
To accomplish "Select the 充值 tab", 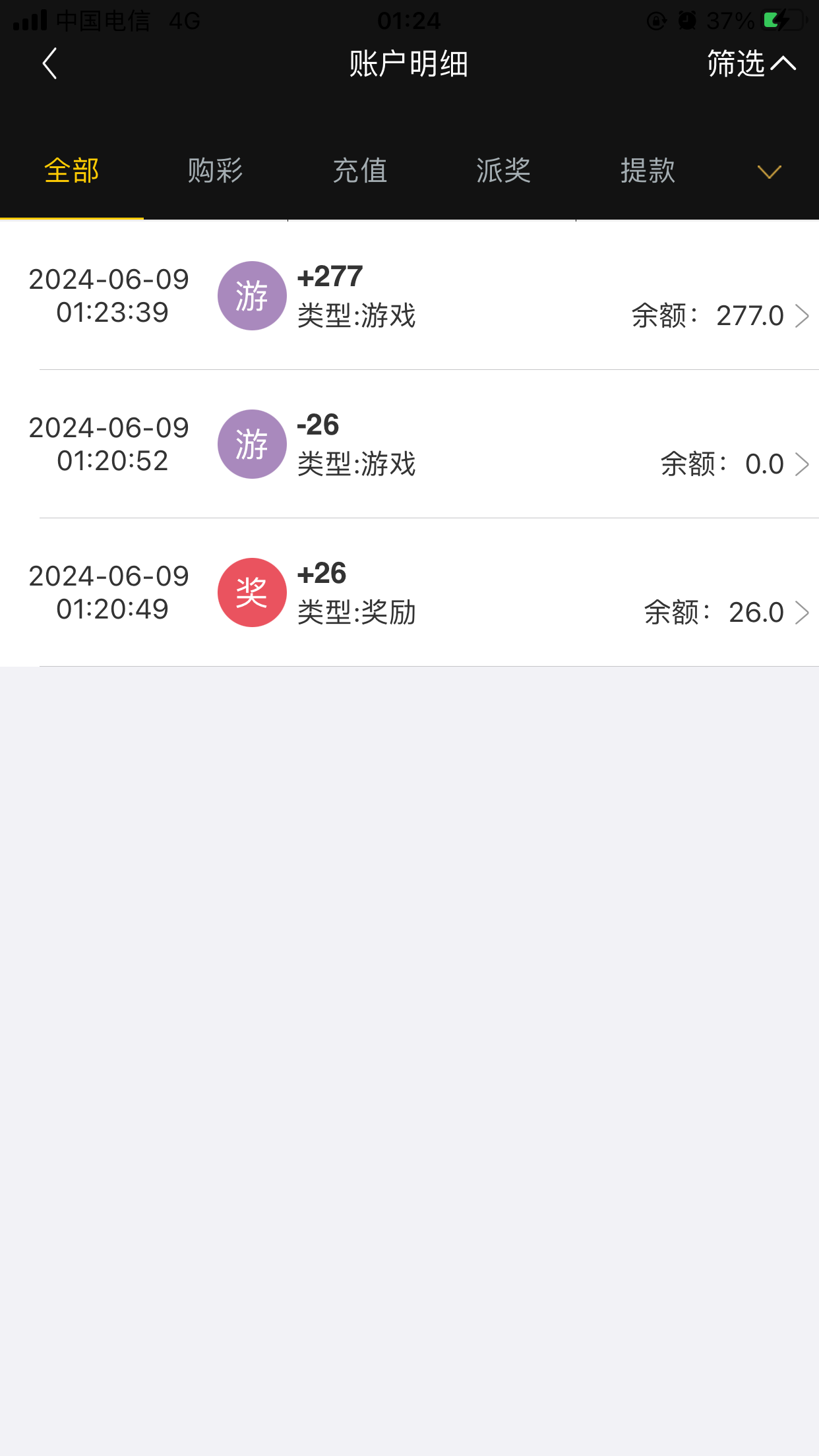I will click(360, 171).
